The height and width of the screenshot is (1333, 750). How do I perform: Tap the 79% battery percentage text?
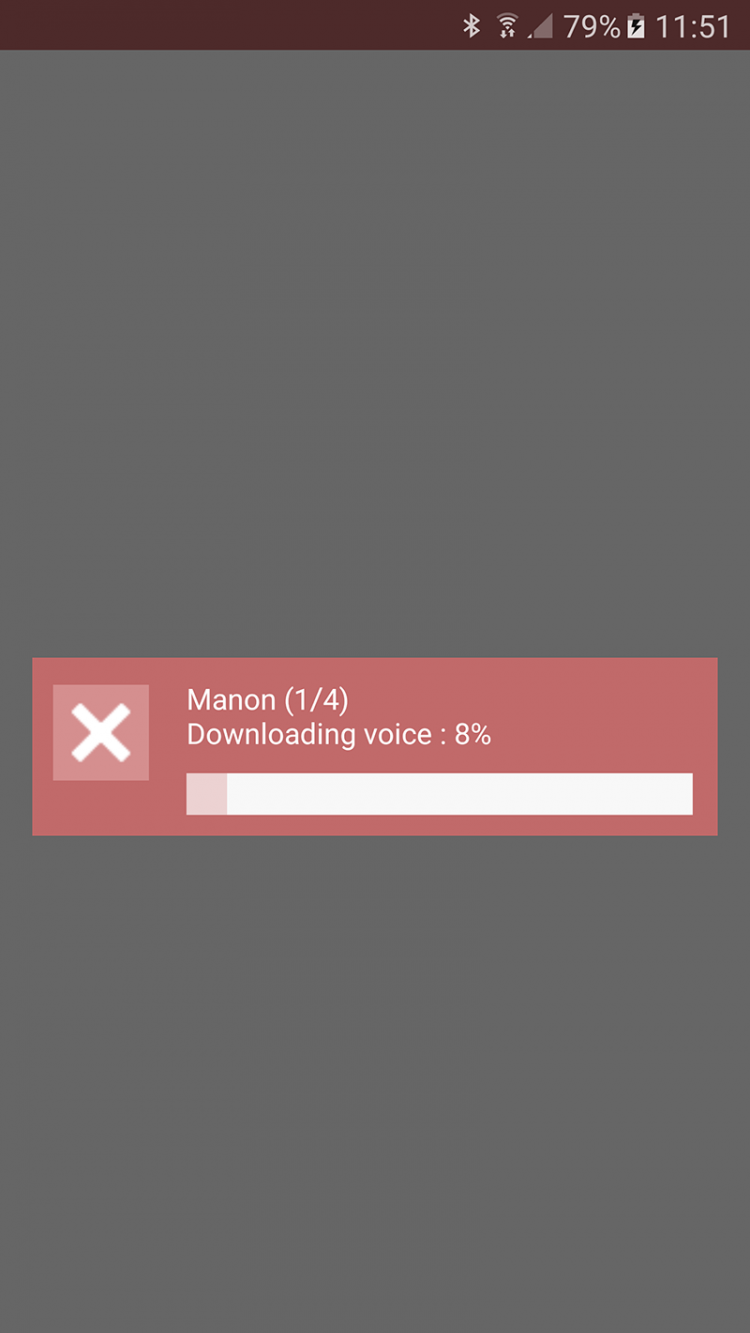(594, 25)
